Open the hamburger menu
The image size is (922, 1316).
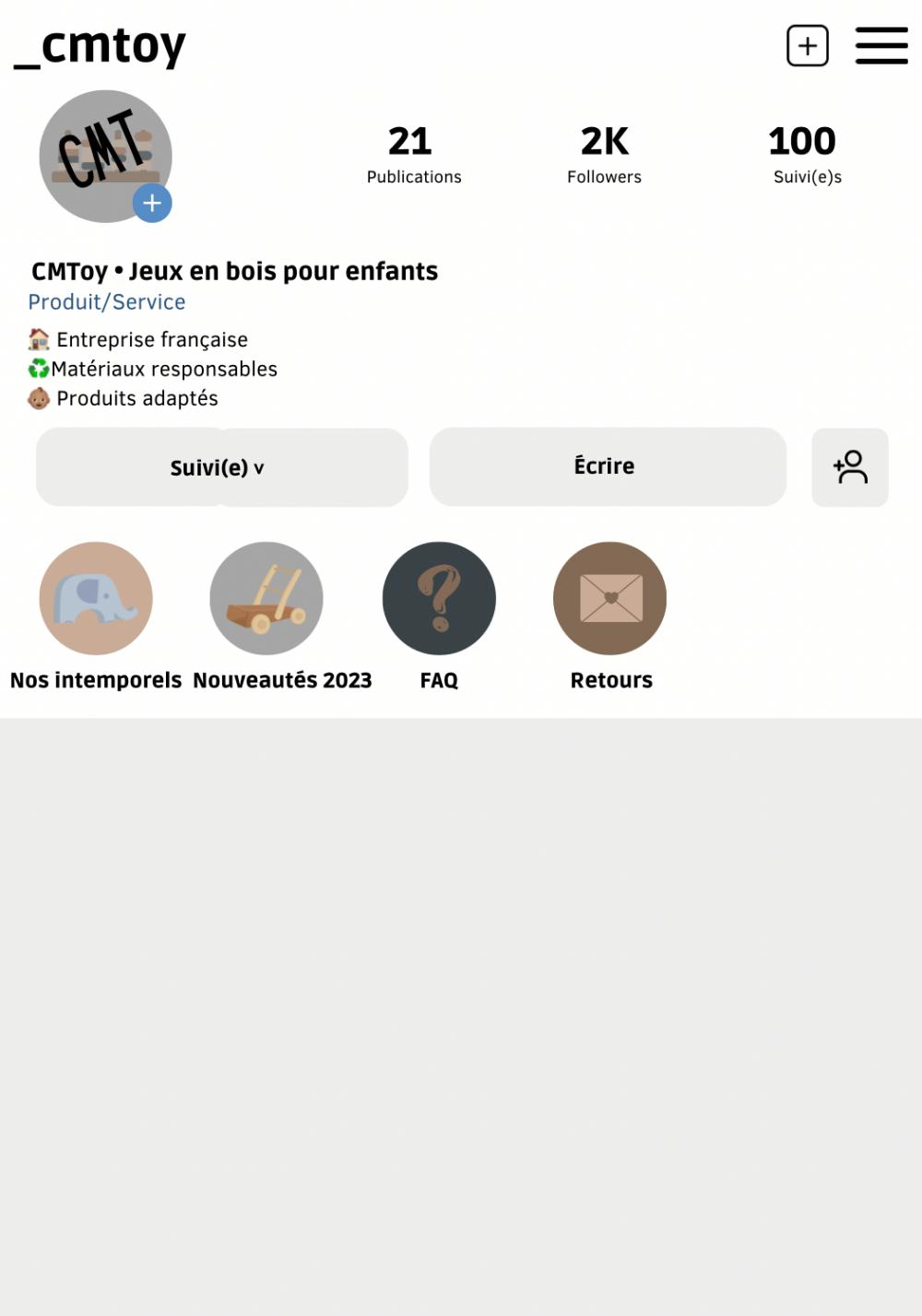click(881, 46)
